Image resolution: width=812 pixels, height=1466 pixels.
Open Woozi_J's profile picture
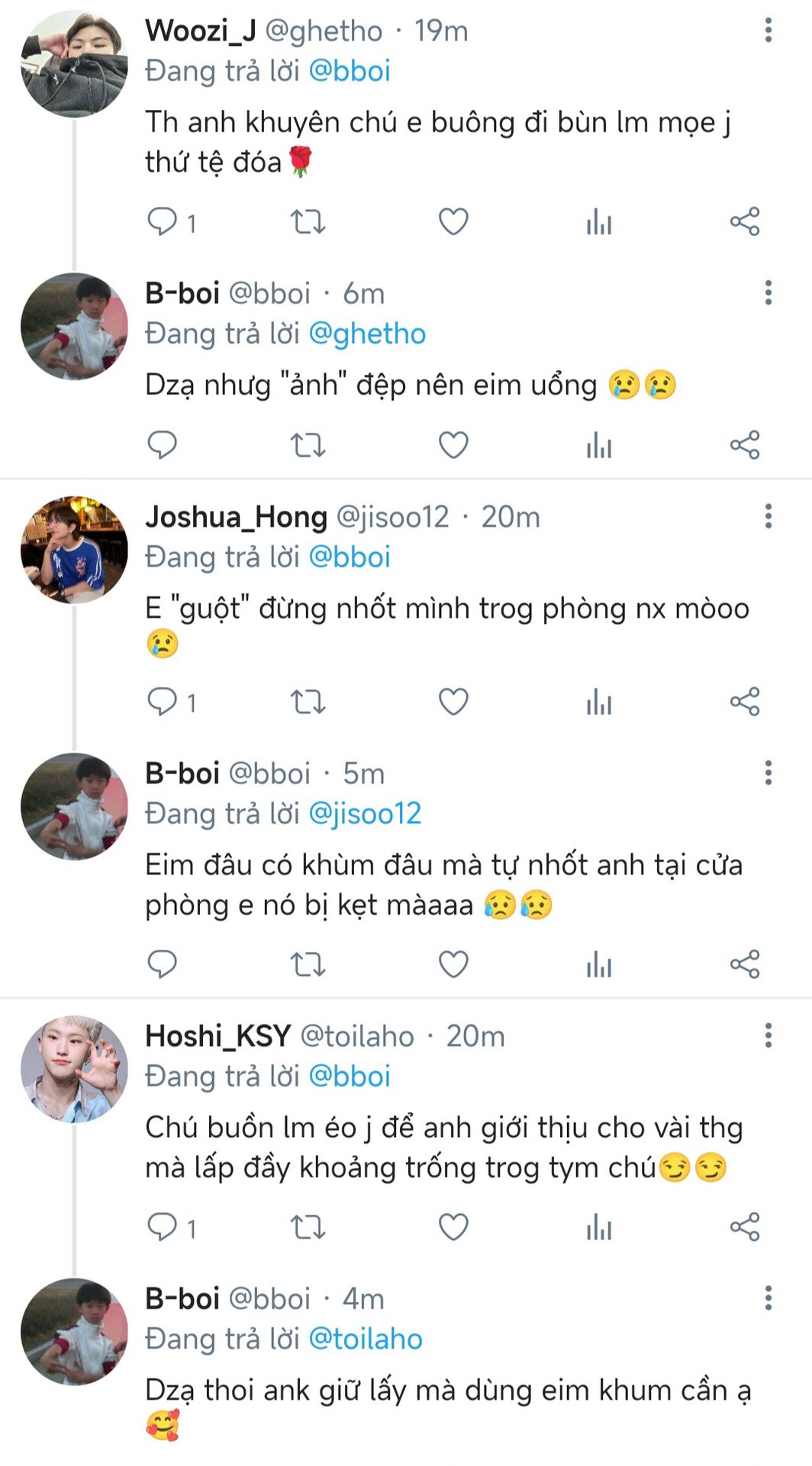[x=74, y=64]
